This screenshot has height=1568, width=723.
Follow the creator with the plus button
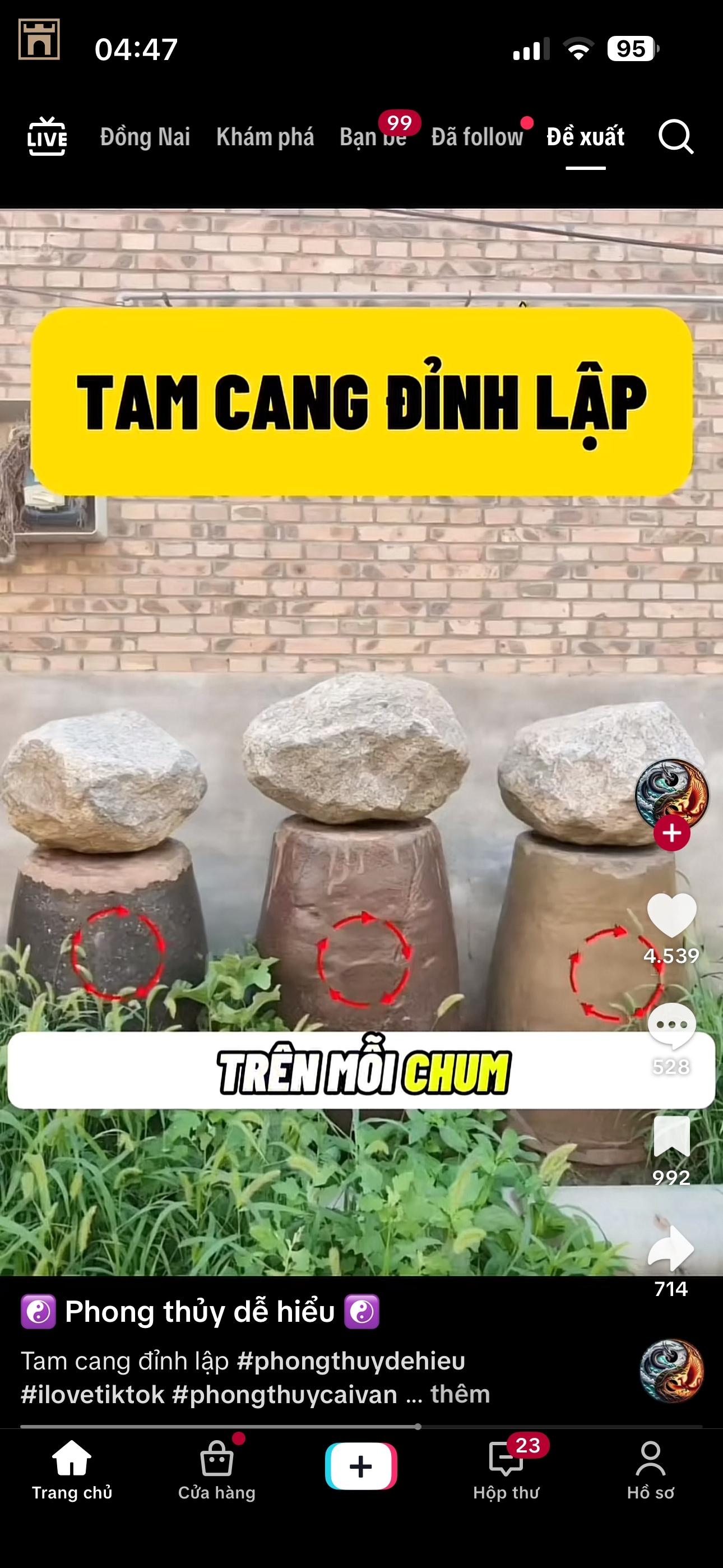pos(671,833)
